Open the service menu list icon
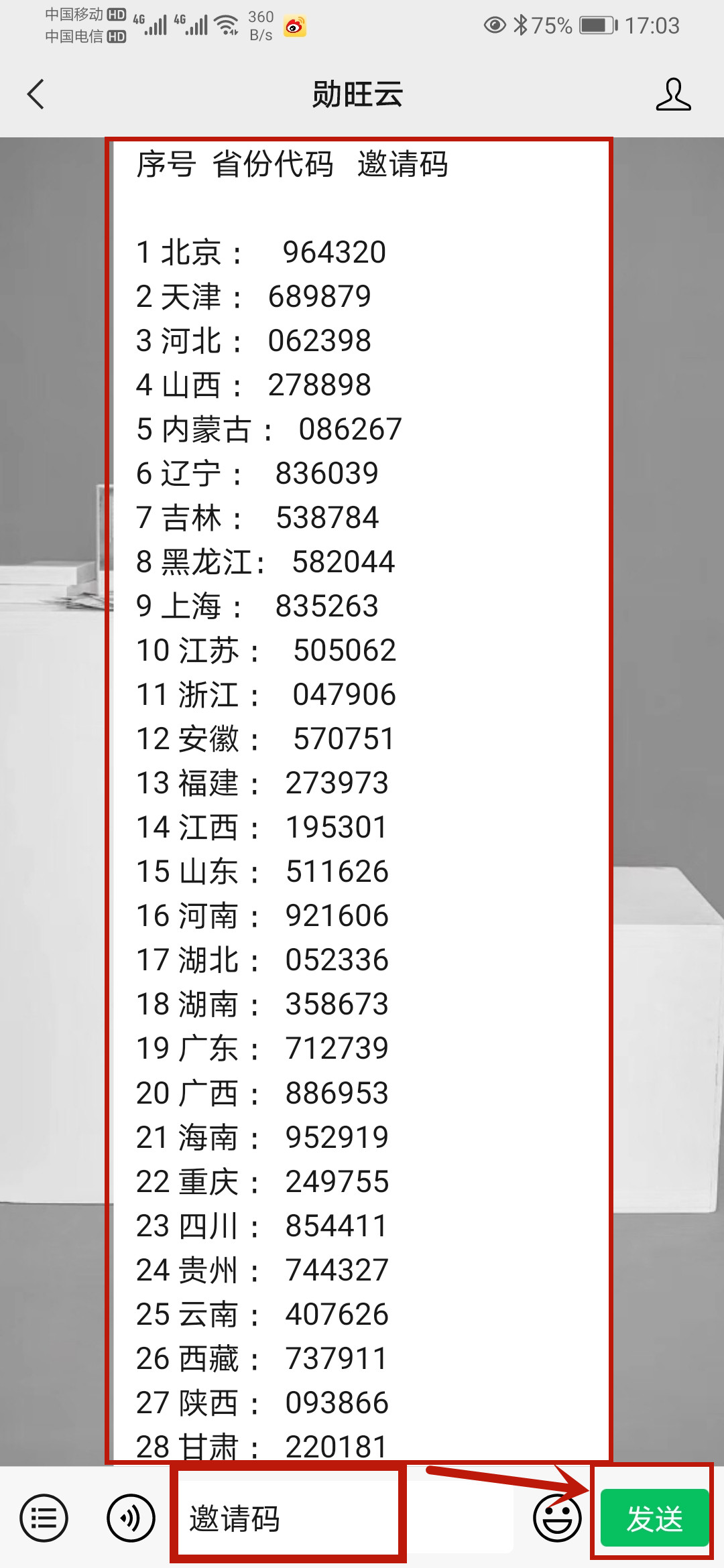Image resolution: width=724 pixels, height=1568 pixels. [44, 1518]
